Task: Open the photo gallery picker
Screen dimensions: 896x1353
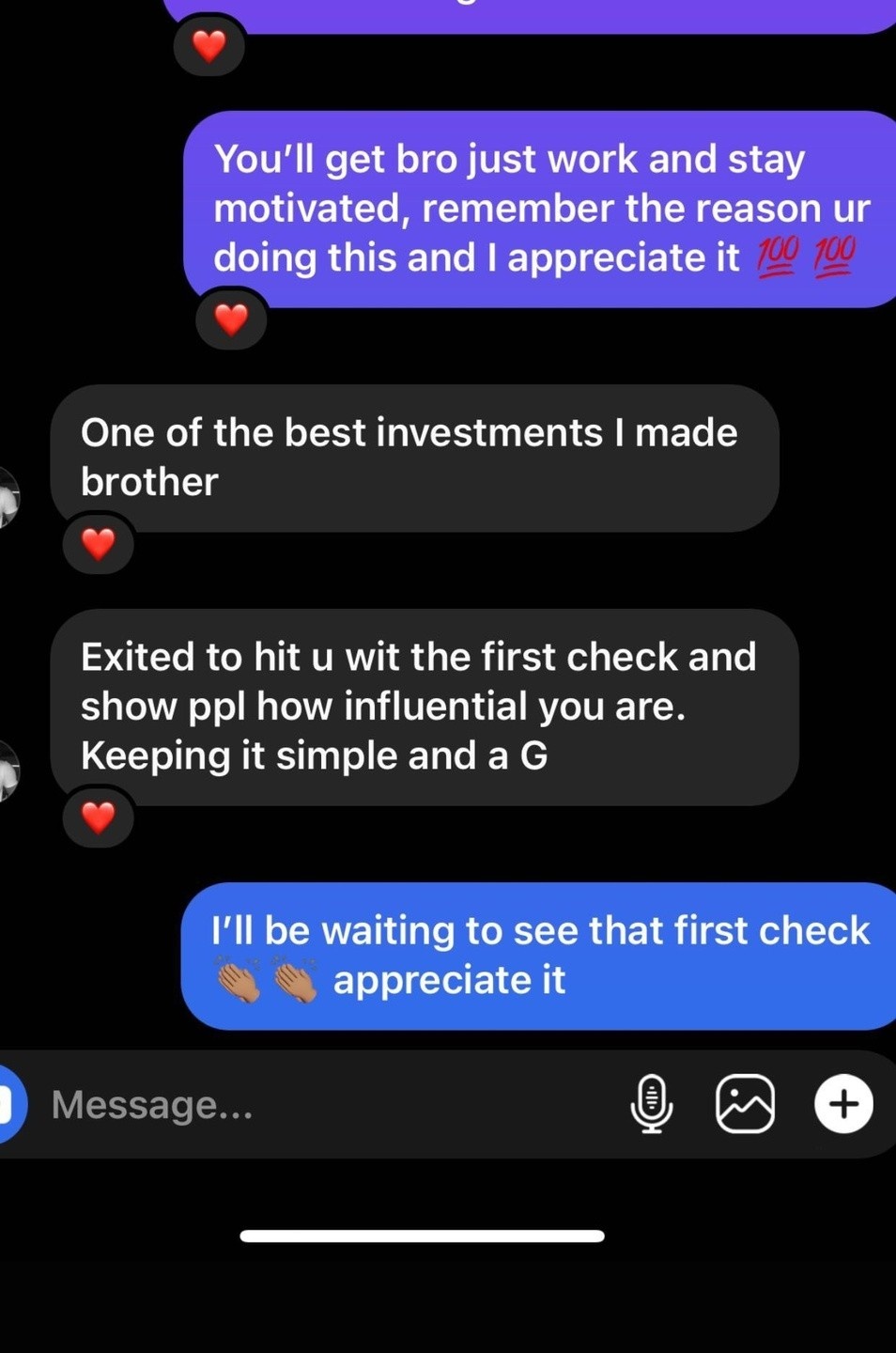Action: click(745, 1104)
